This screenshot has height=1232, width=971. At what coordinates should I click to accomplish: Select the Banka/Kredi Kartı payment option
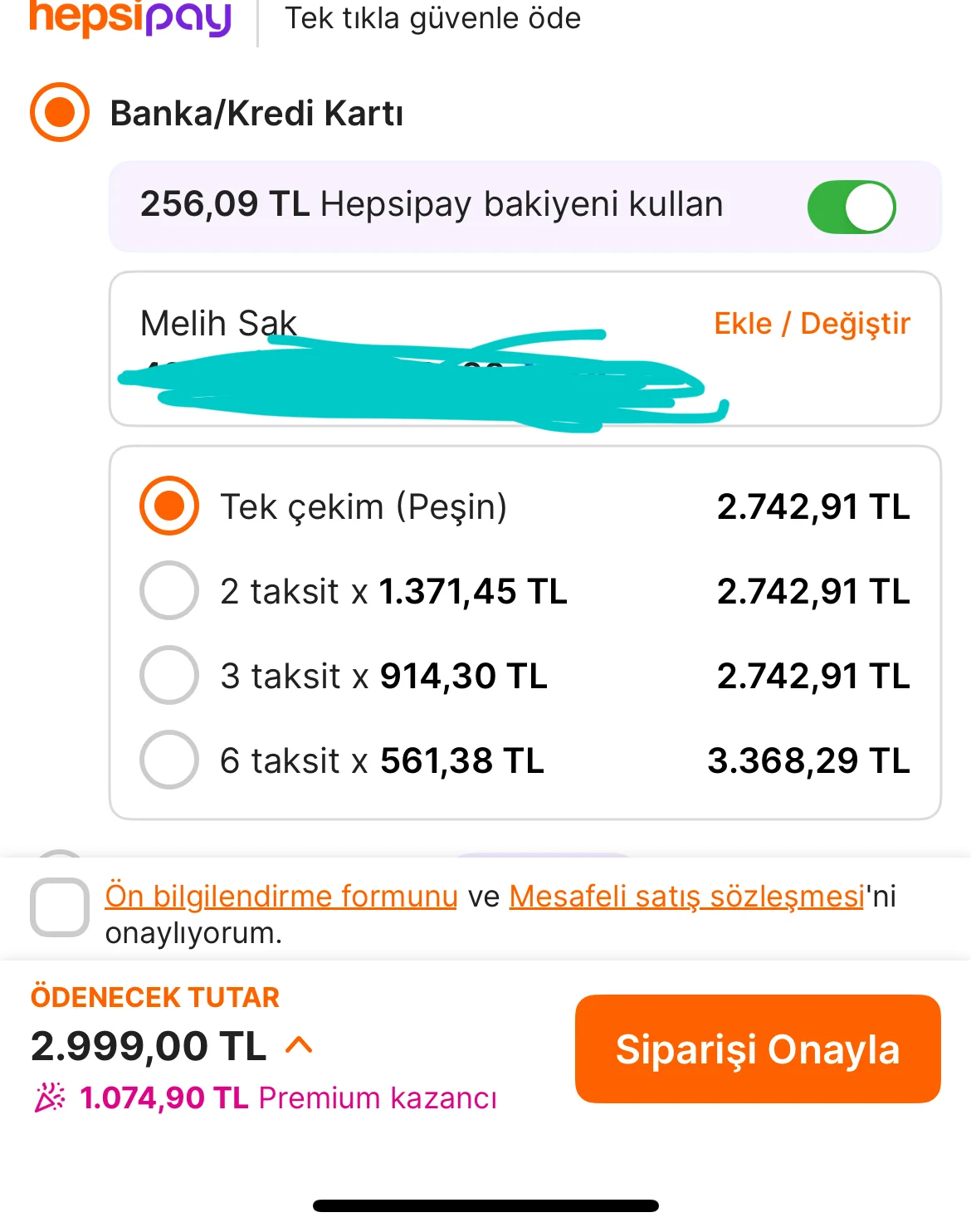(x=60, y=113)
